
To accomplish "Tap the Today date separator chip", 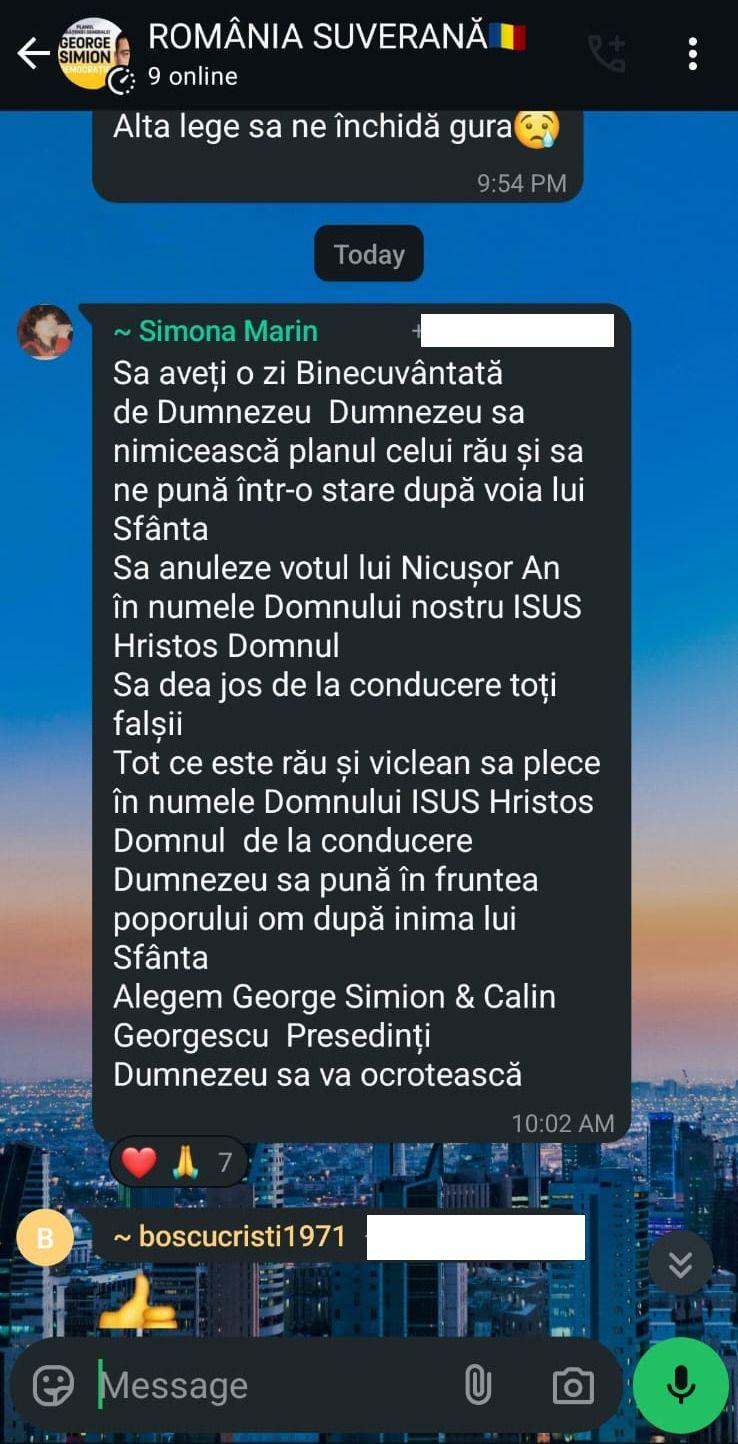I will [368, 253].
